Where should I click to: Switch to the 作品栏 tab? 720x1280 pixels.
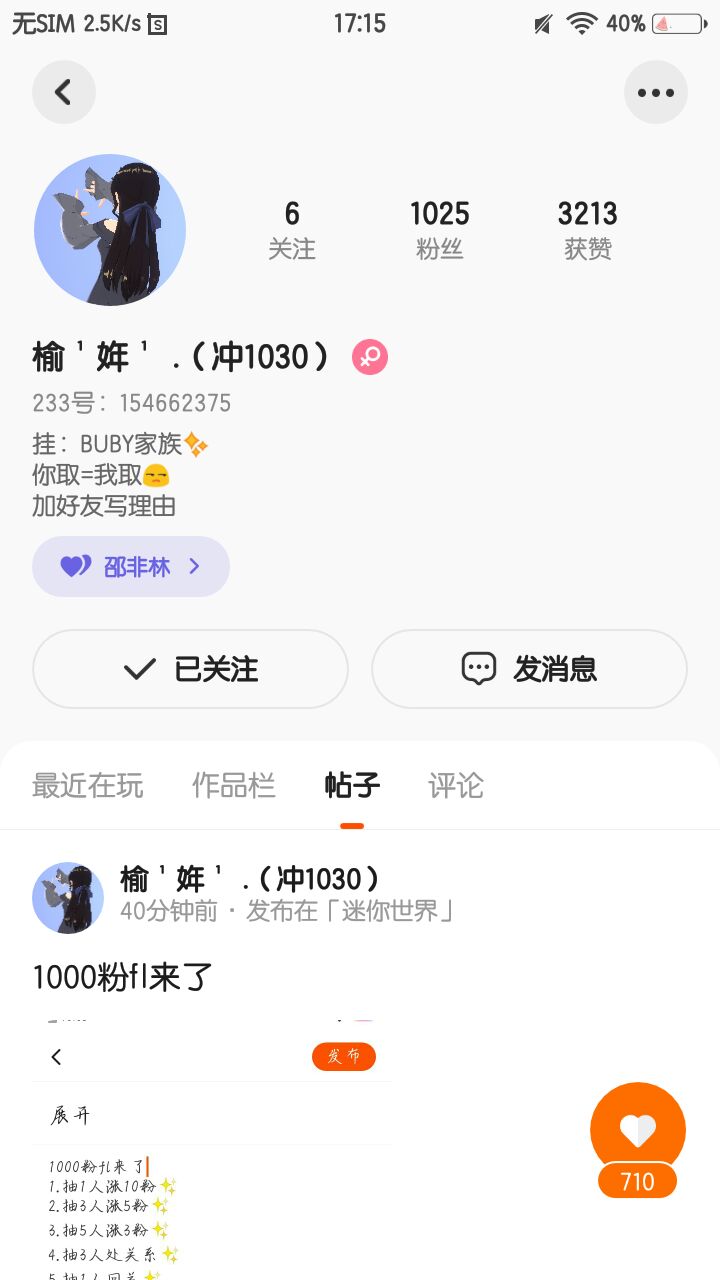[x=233, y=786]
